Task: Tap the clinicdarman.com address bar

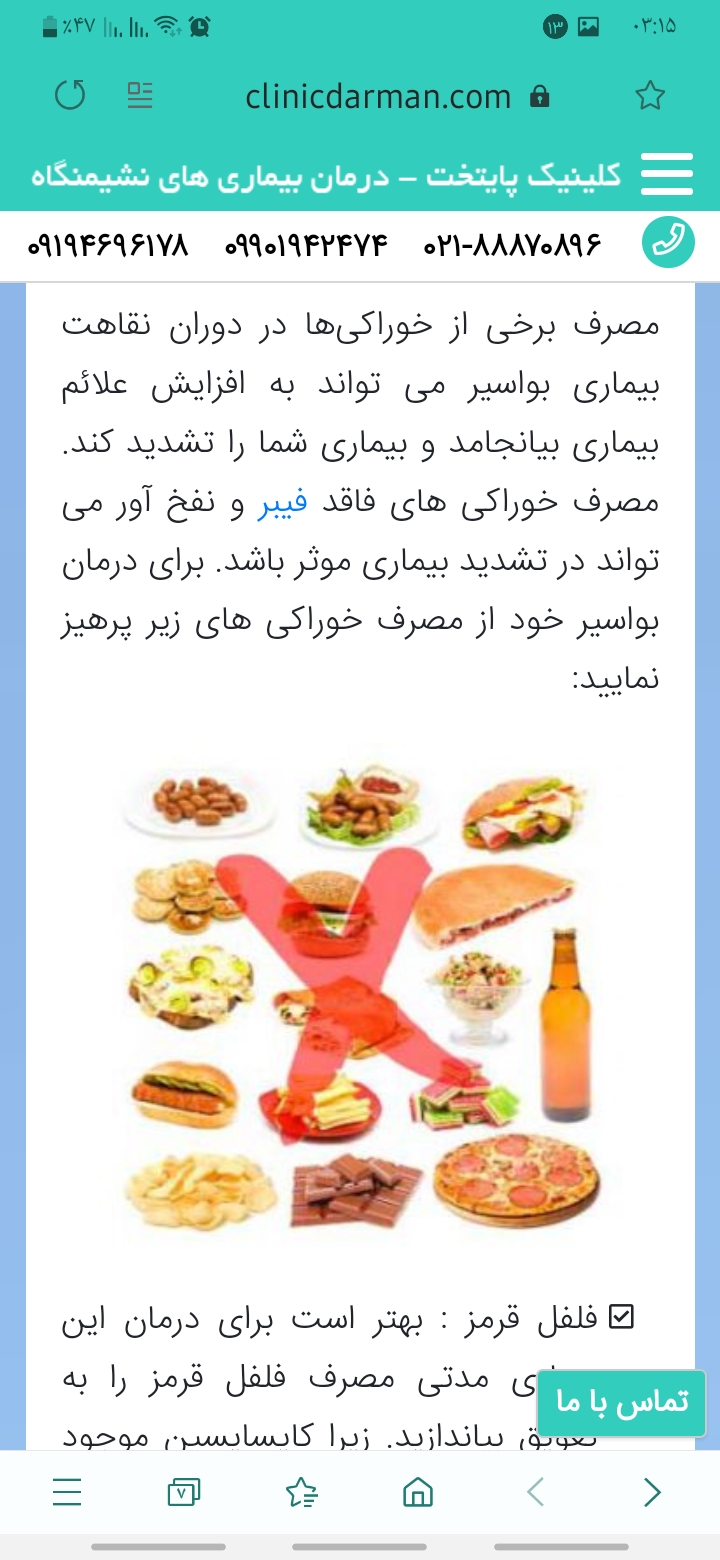Action: [378, 96]
